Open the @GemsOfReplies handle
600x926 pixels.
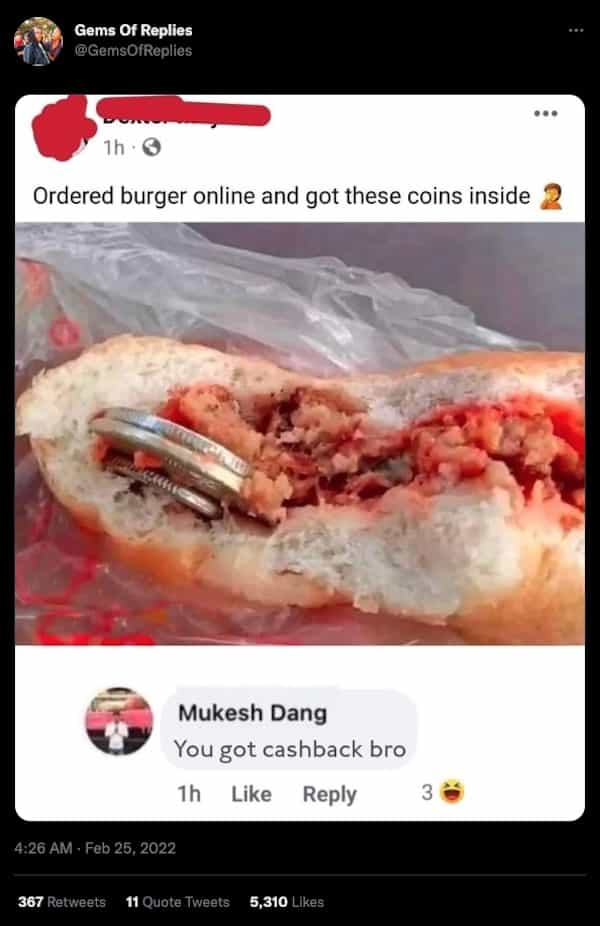pyautogui.click(x=133, y=50)
